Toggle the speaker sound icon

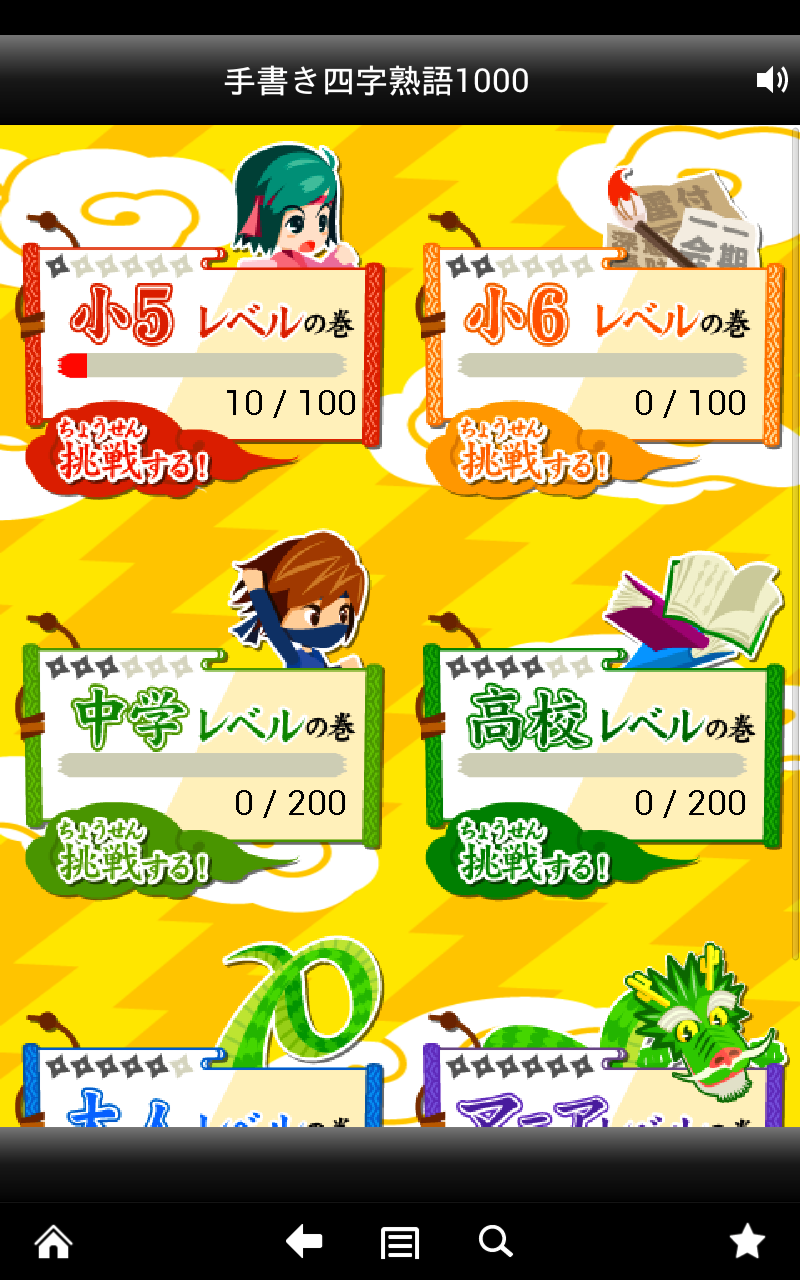[x=771, y=78]
